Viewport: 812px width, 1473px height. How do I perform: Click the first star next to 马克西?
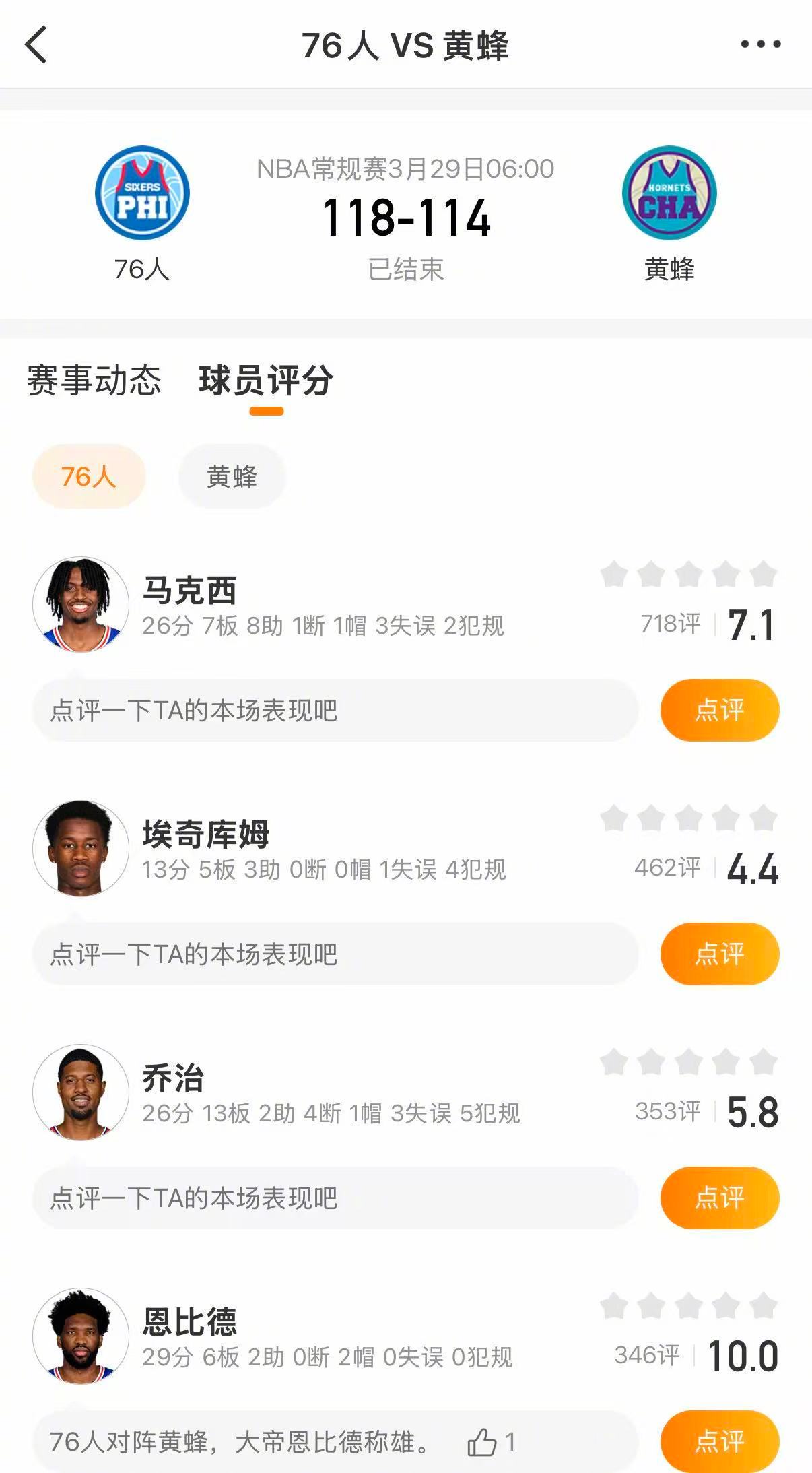(615, 574)
